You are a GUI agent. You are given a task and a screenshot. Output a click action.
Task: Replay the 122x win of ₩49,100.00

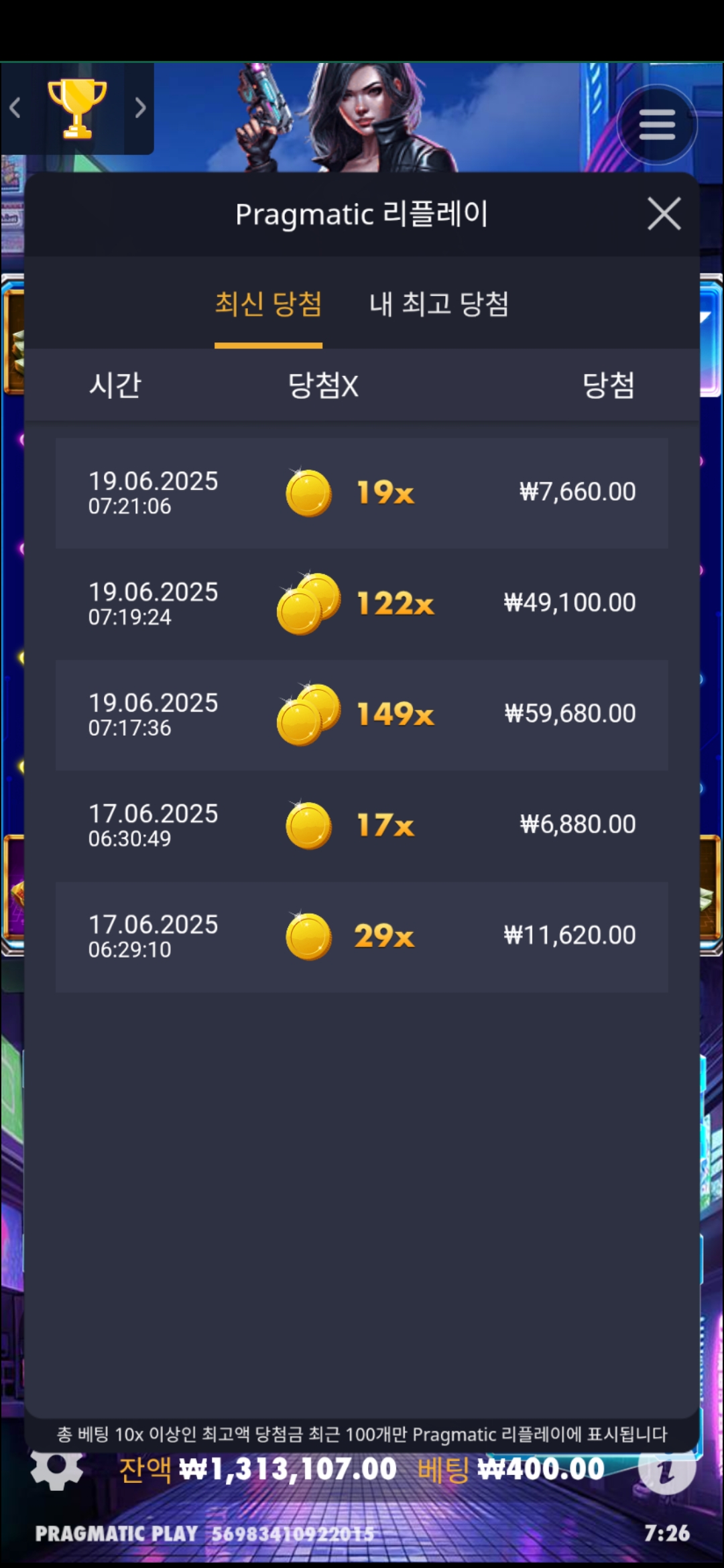click(x=361, y=604)
